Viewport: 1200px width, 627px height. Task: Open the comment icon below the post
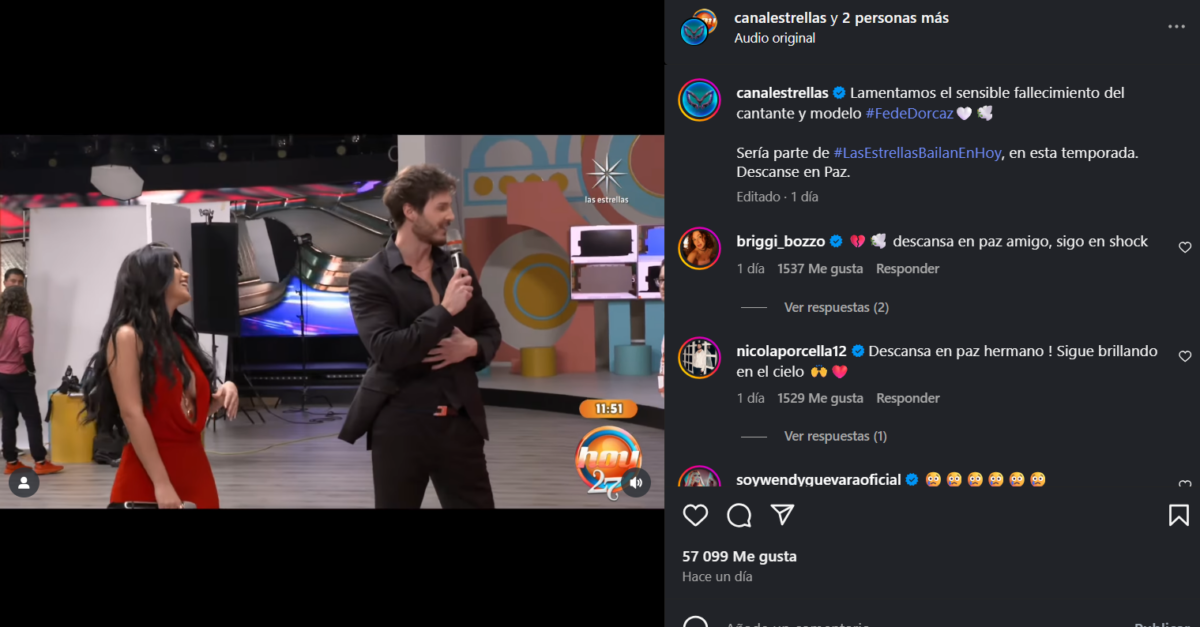coord(739,515)
